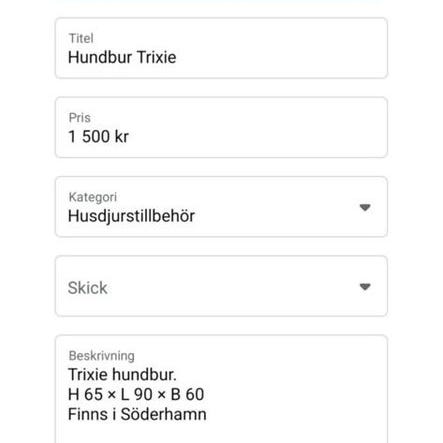Expand the Skick dropdown
The image size is (443, 443).
pyautogui.click(x=221, y=286)
